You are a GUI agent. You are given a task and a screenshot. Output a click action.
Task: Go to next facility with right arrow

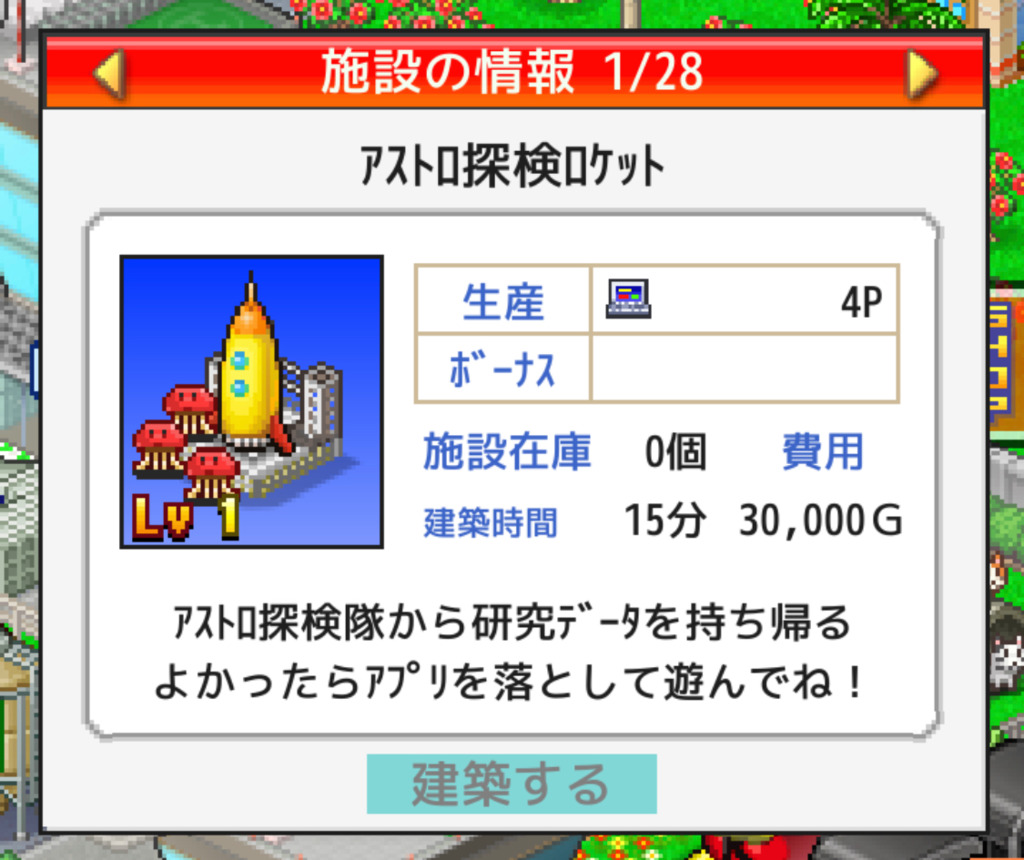[920, 73]
